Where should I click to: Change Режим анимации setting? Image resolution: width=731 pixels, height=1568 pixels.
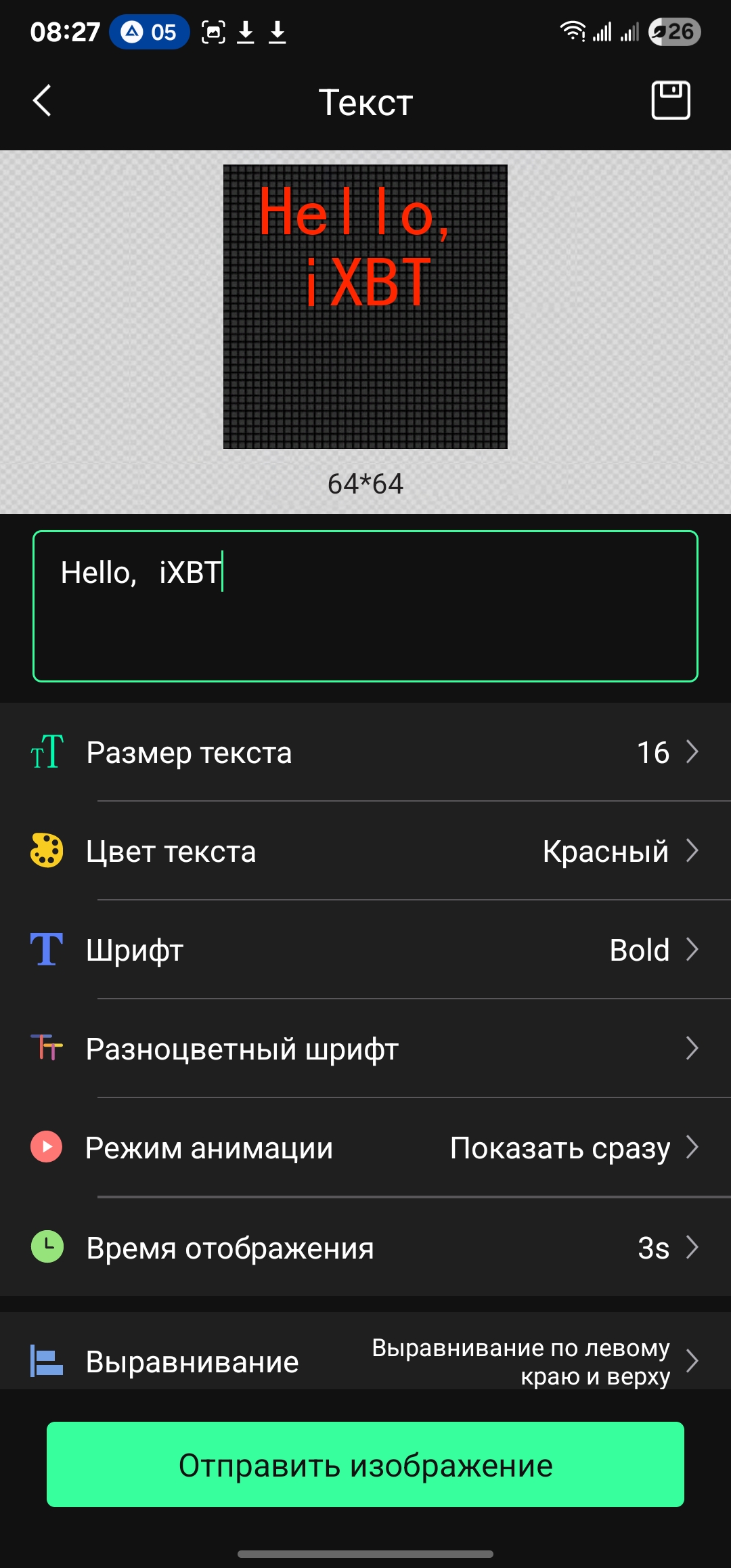pos(365,1148)
